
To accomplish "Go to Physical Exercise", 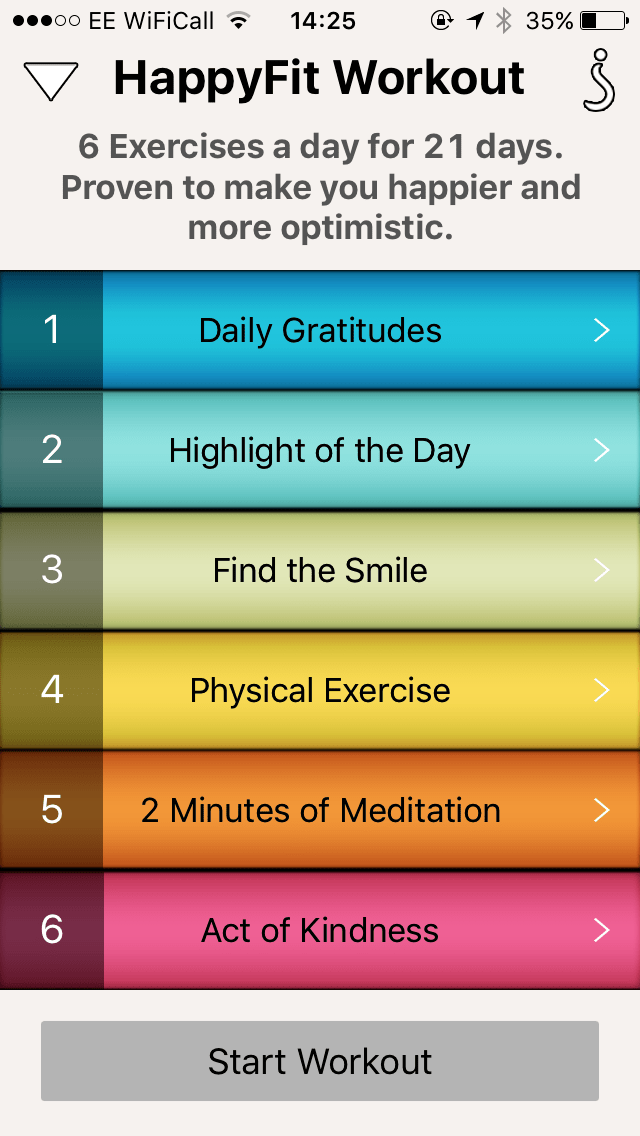I will pos(320,690).
